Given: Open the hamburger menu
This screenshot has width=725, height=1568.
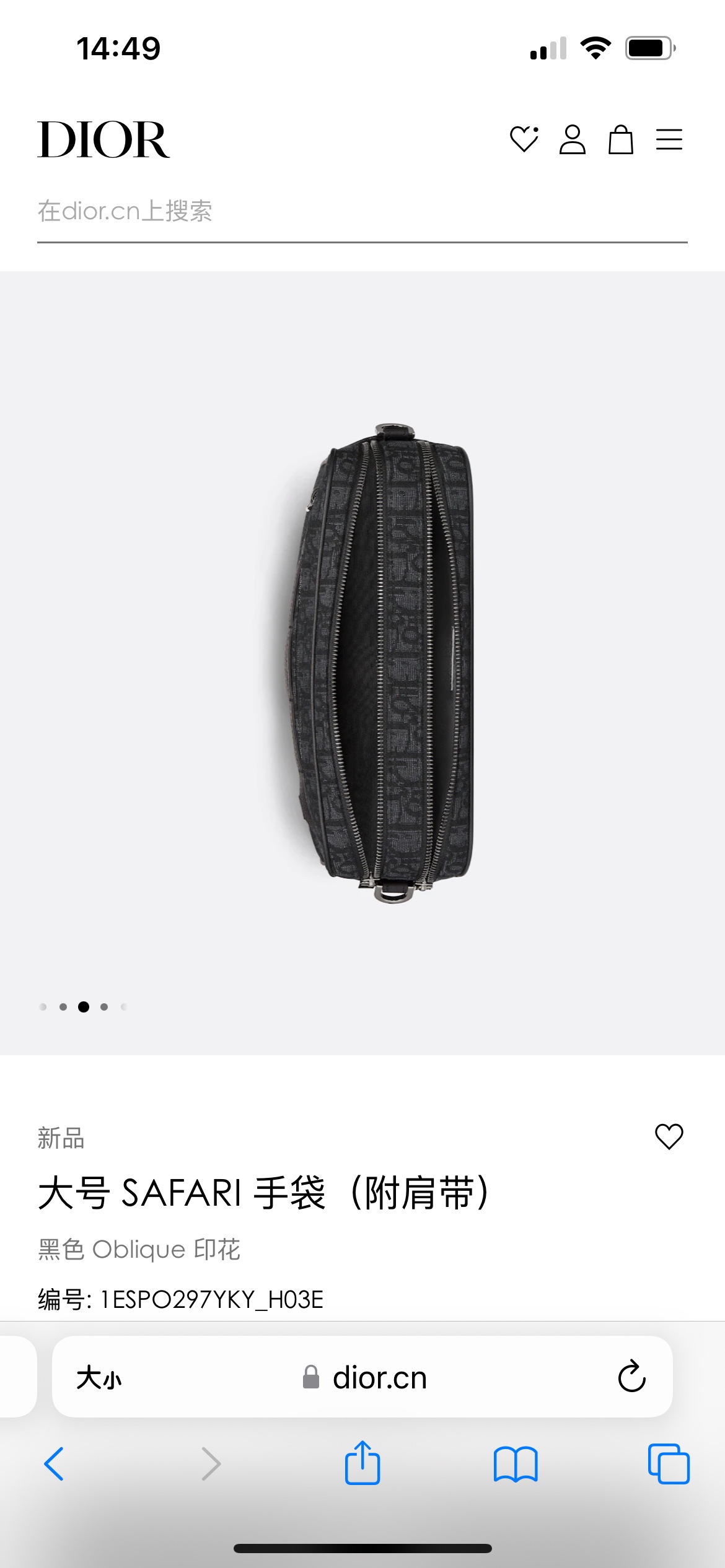Looking at the screenshot, I should point(669,139).
